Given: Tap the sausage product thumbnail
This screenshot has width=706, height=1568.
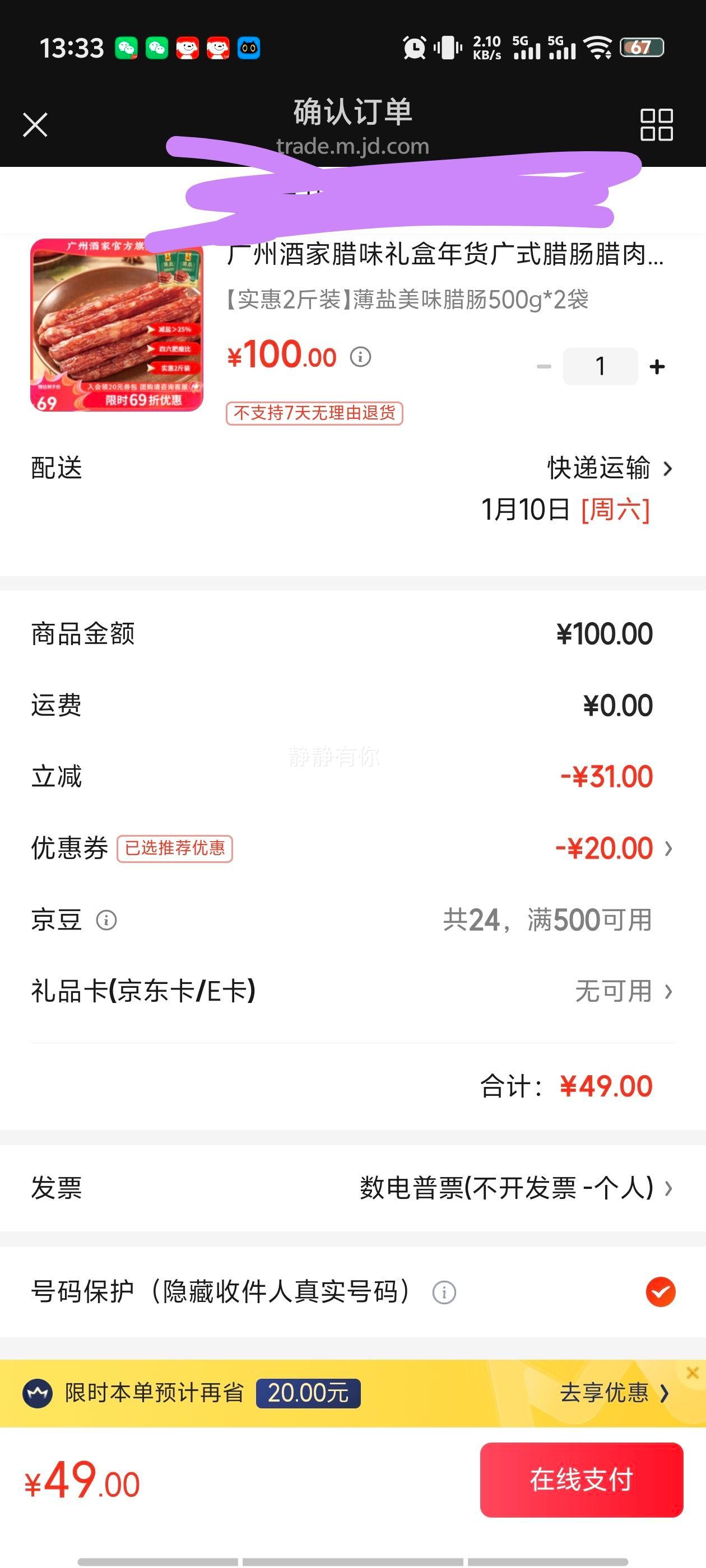Looking at the screenshot, I should (116, 329).
